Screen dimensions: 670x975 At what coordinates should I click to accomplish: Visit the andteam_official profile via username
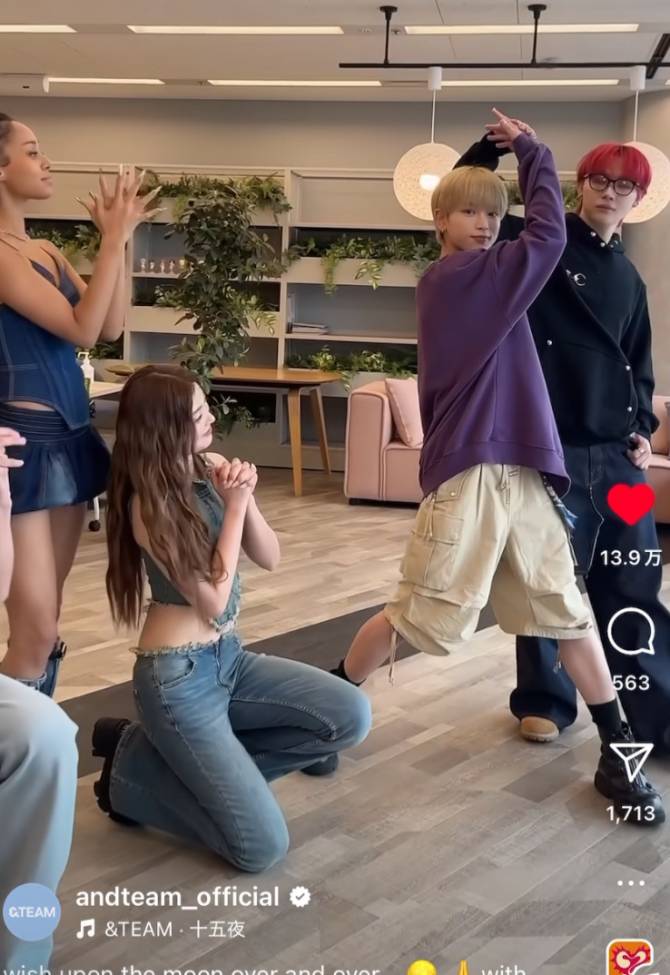178,897
